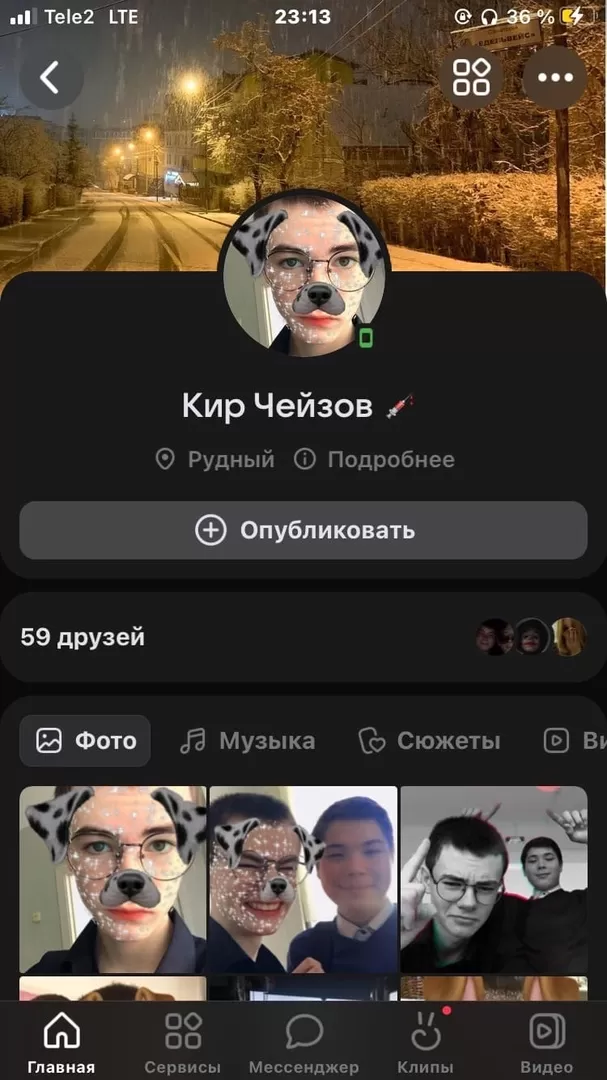
Task: Switch to the Сюжеты tab
Action: tap(430, 741)
